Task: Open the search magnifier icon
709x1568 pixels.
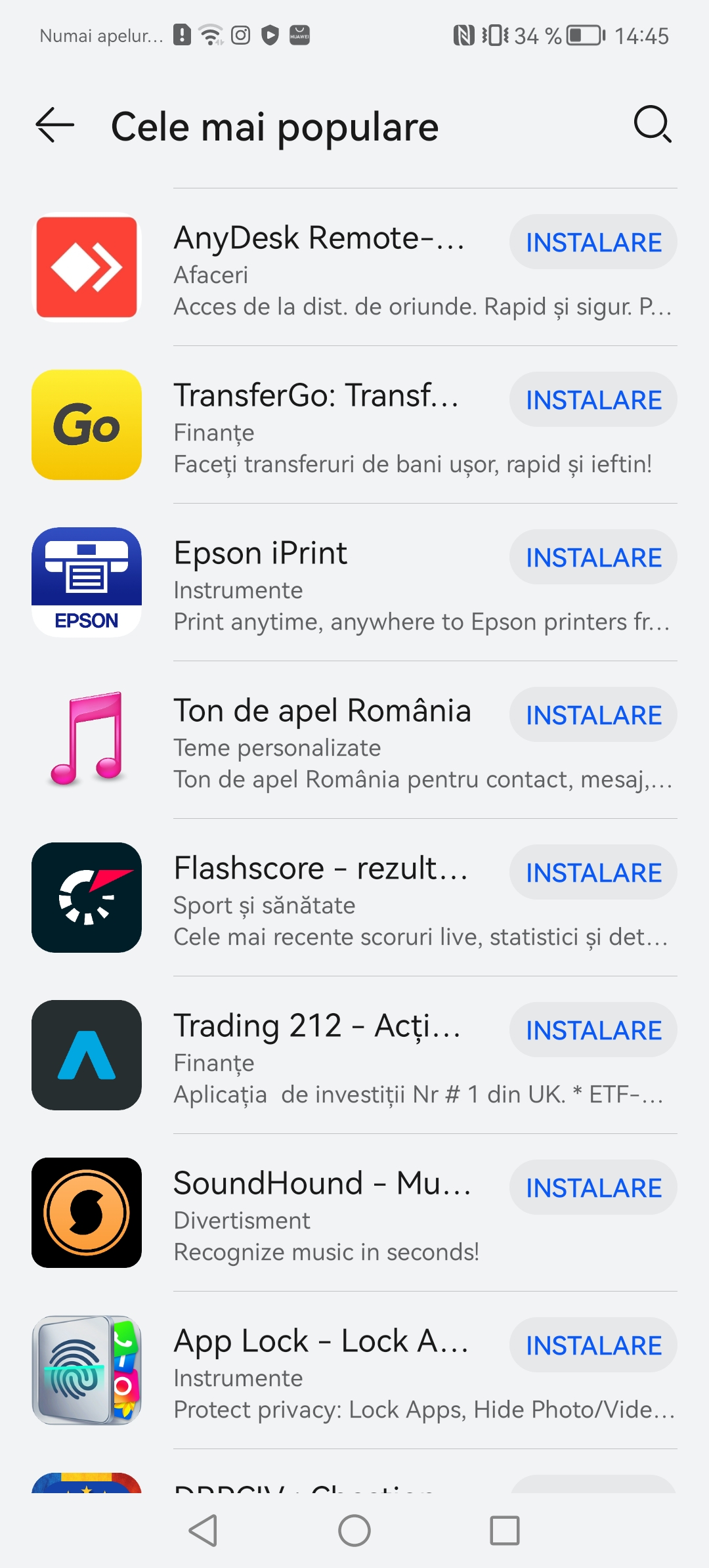Action: click(652, 124)
